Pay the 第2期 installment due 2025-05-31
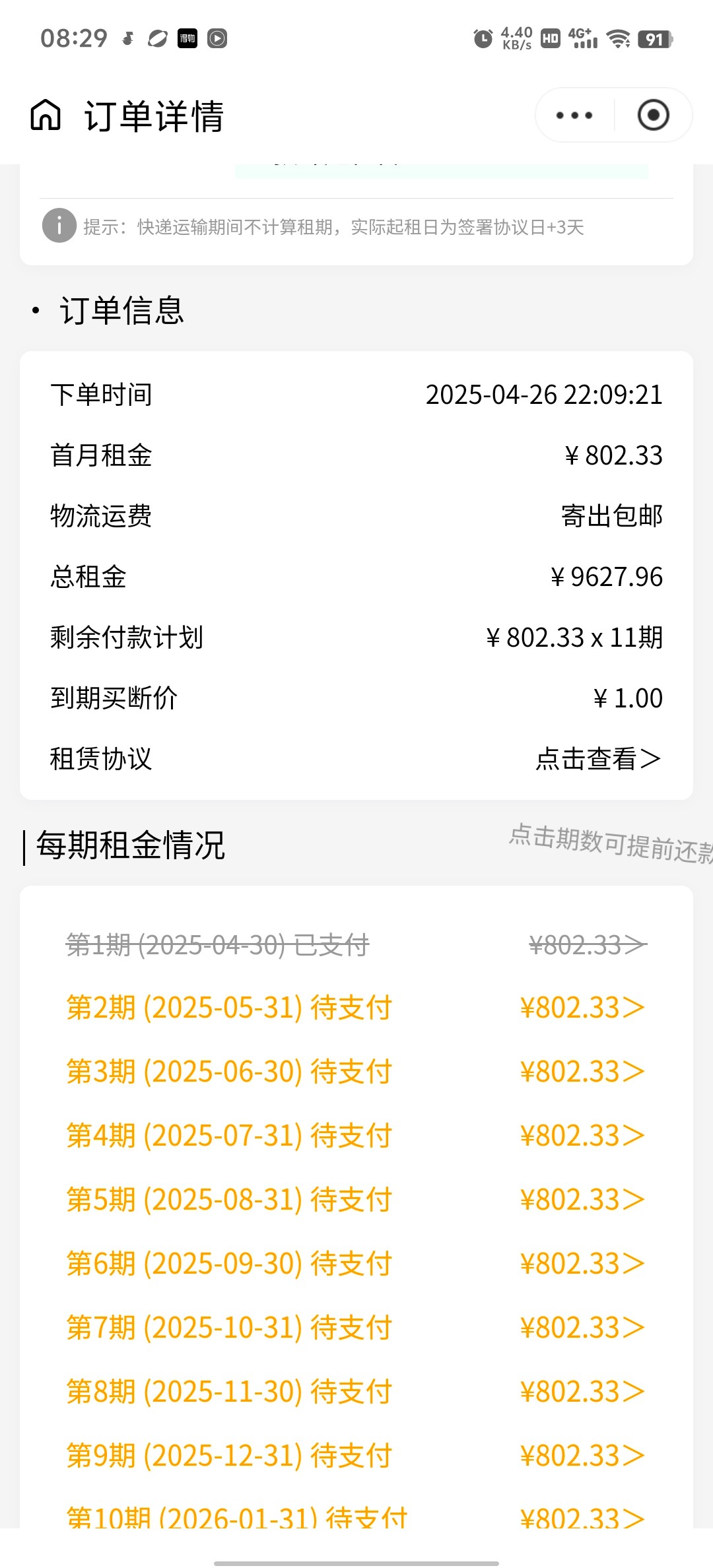Viewport: 713px width, 1568px height. tap(356, 1008)
